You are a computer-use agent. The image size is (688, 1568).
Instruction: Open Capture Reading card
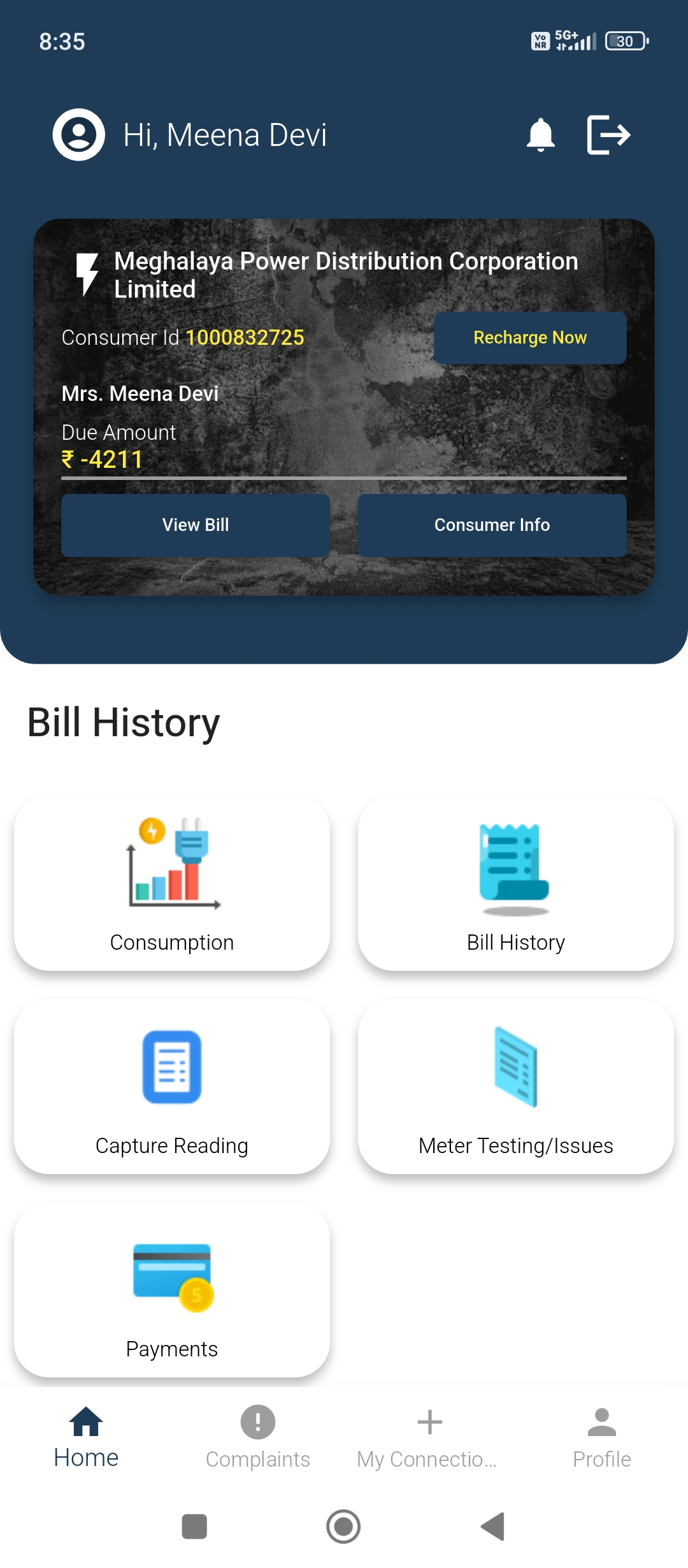click(x=172, y=1086)
